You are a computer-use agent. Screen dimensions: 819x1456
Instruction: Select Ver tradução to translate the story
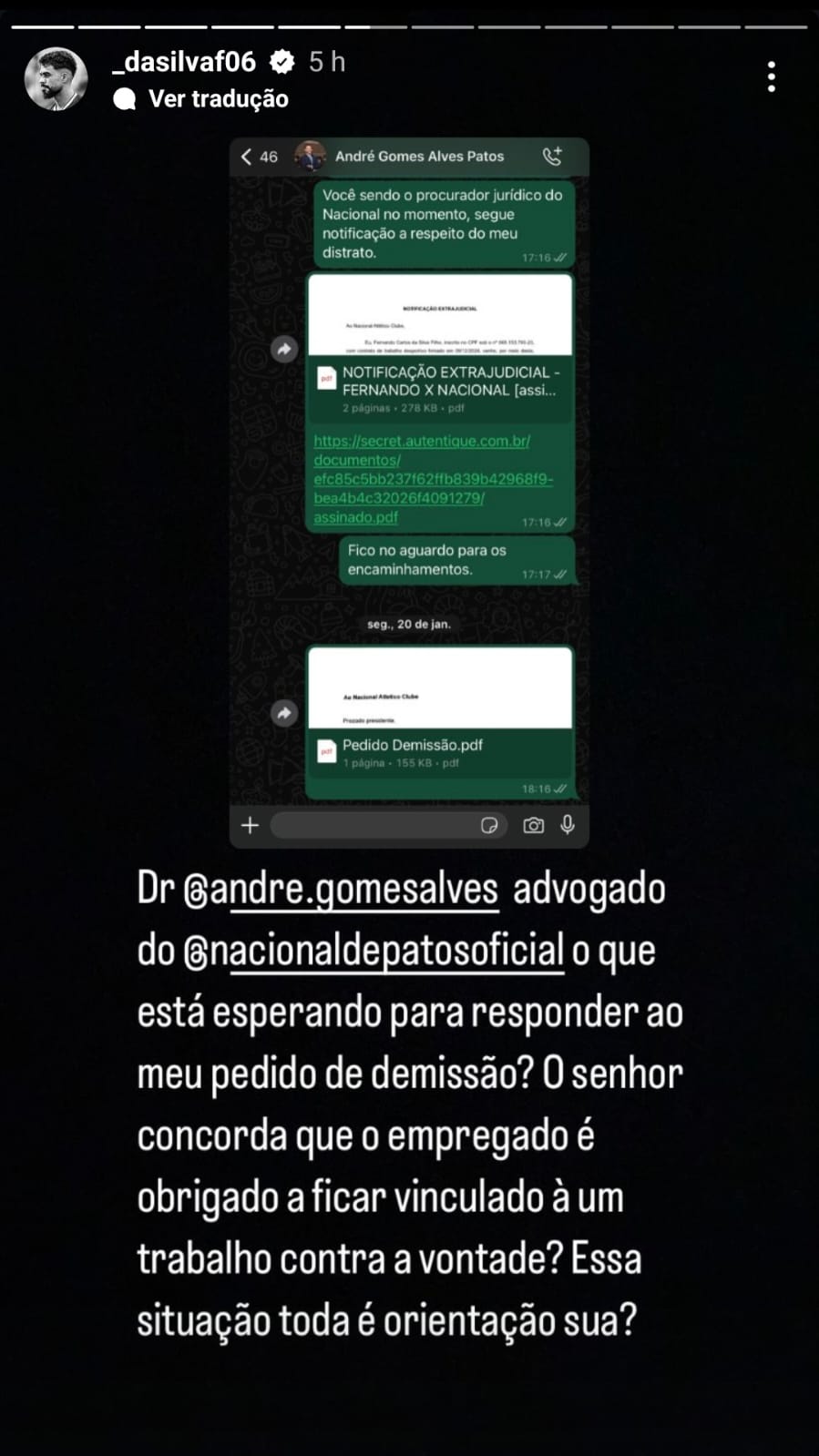[218, 98]
